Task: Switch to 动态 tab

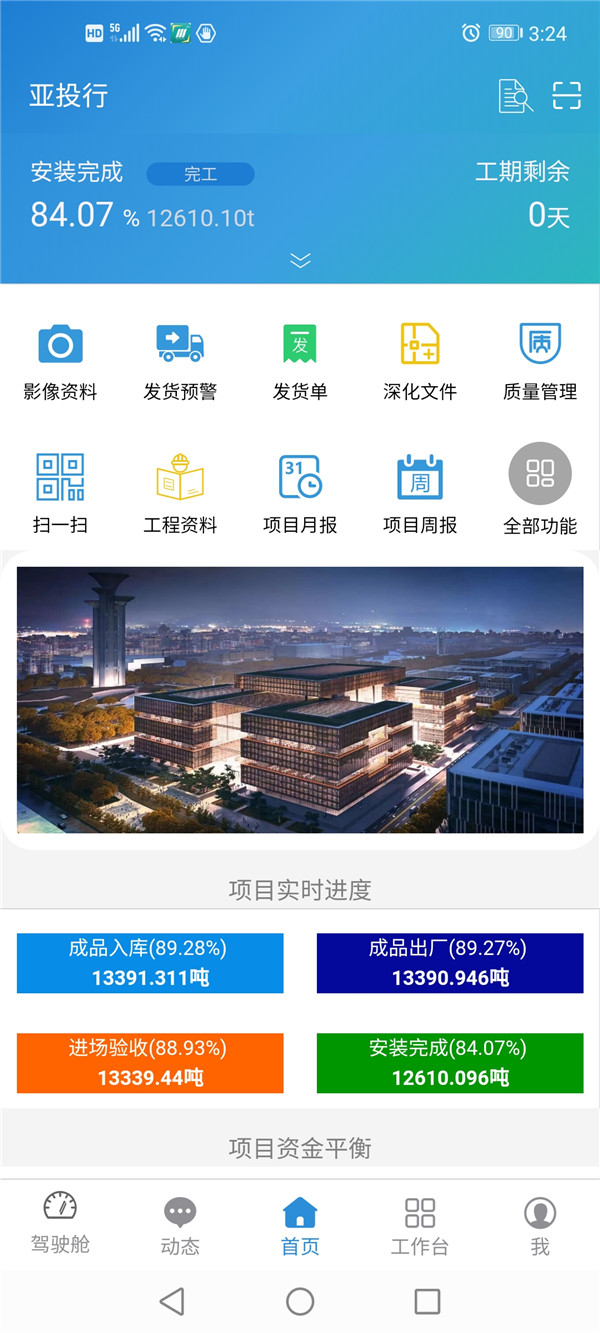Action: tap(180, 1225)
